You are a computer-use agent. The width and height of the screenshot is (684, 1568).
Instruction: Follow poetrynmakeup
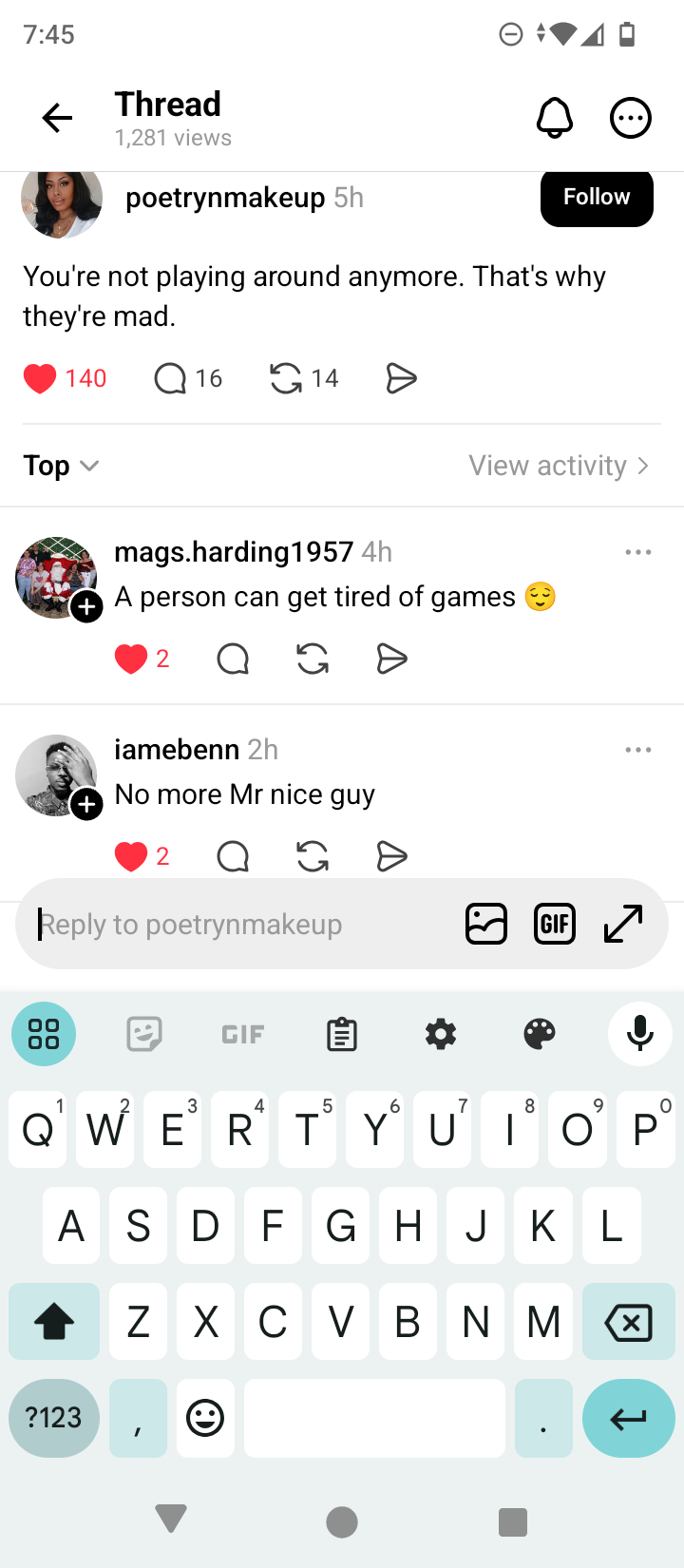pos(597,198)
